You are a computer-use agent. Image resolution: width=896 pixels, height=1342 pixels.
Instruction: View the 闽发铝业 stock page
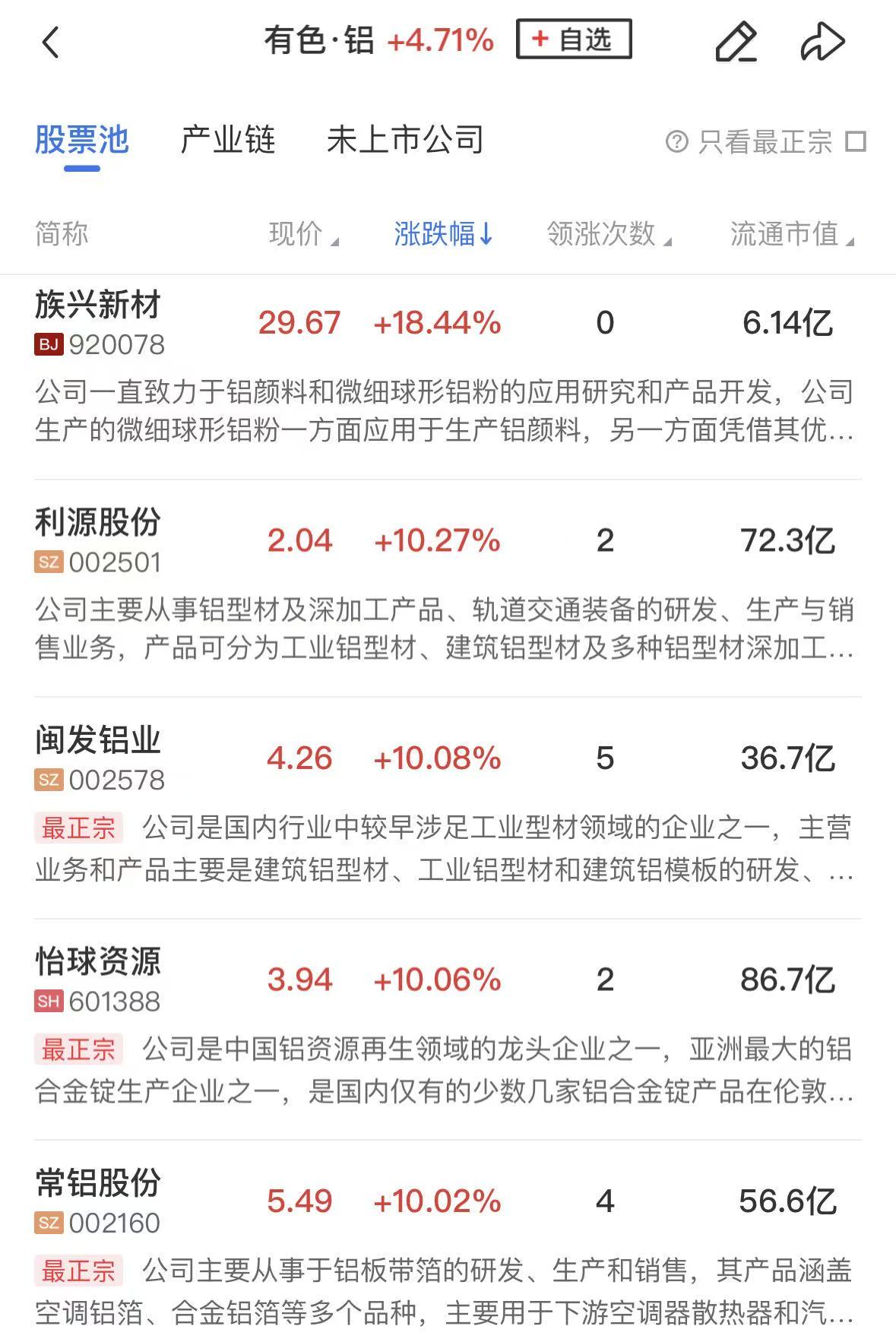[x=99, y=741]
